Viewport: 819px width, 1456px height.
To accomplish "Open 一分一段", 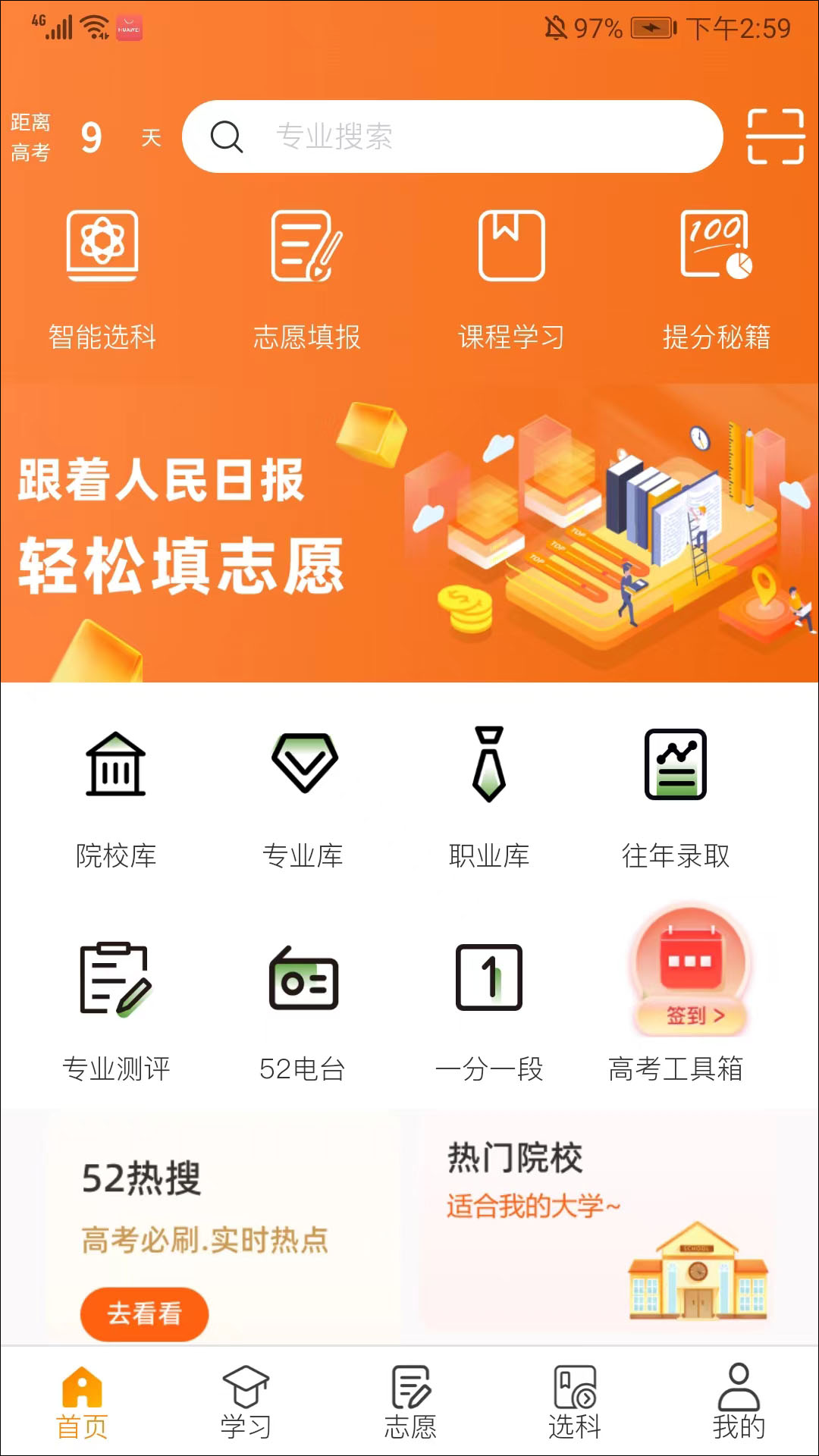I will click(489, 1010).
